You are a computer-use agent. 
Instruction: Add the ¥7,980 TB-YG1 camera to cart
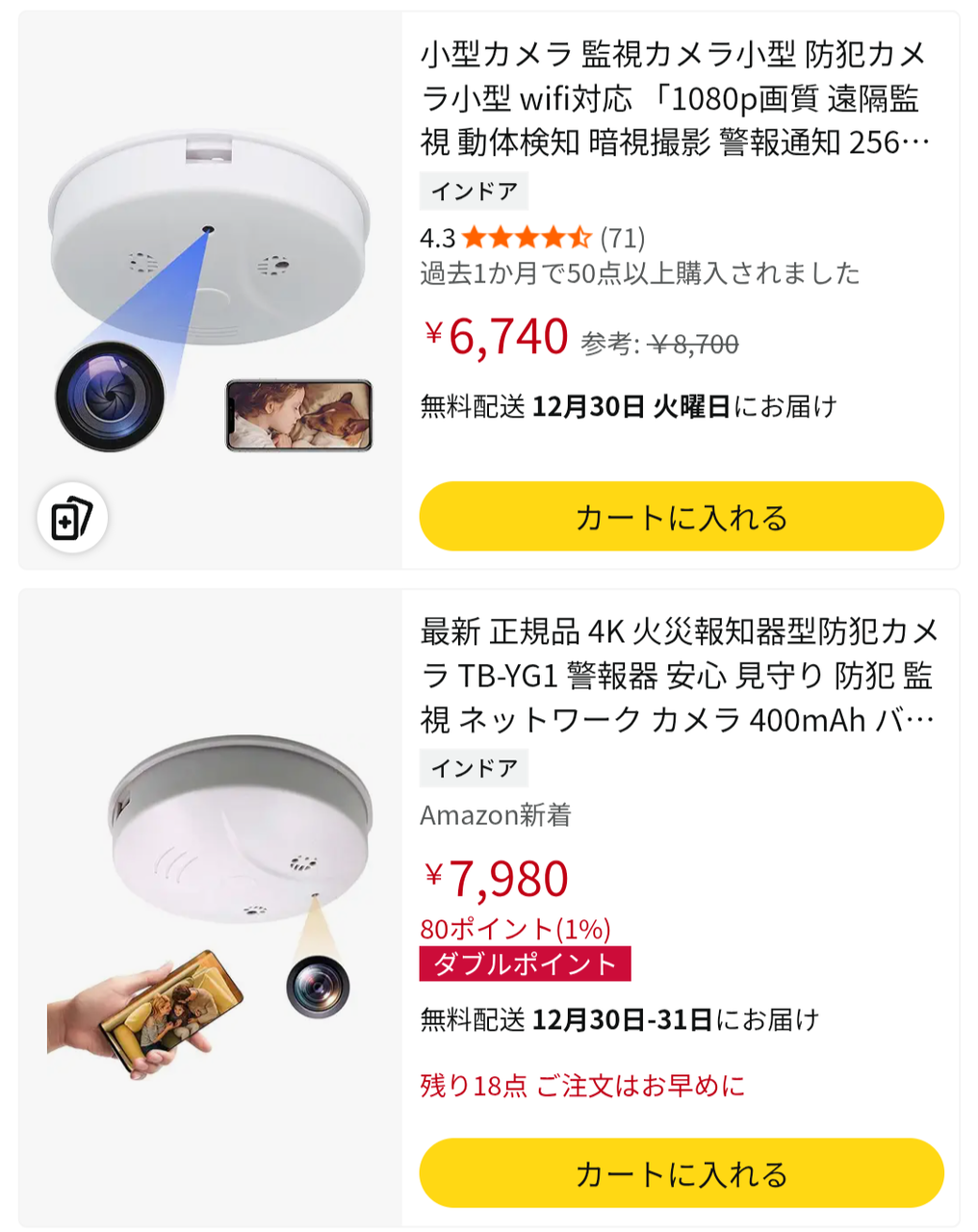tap(682, 1173)
